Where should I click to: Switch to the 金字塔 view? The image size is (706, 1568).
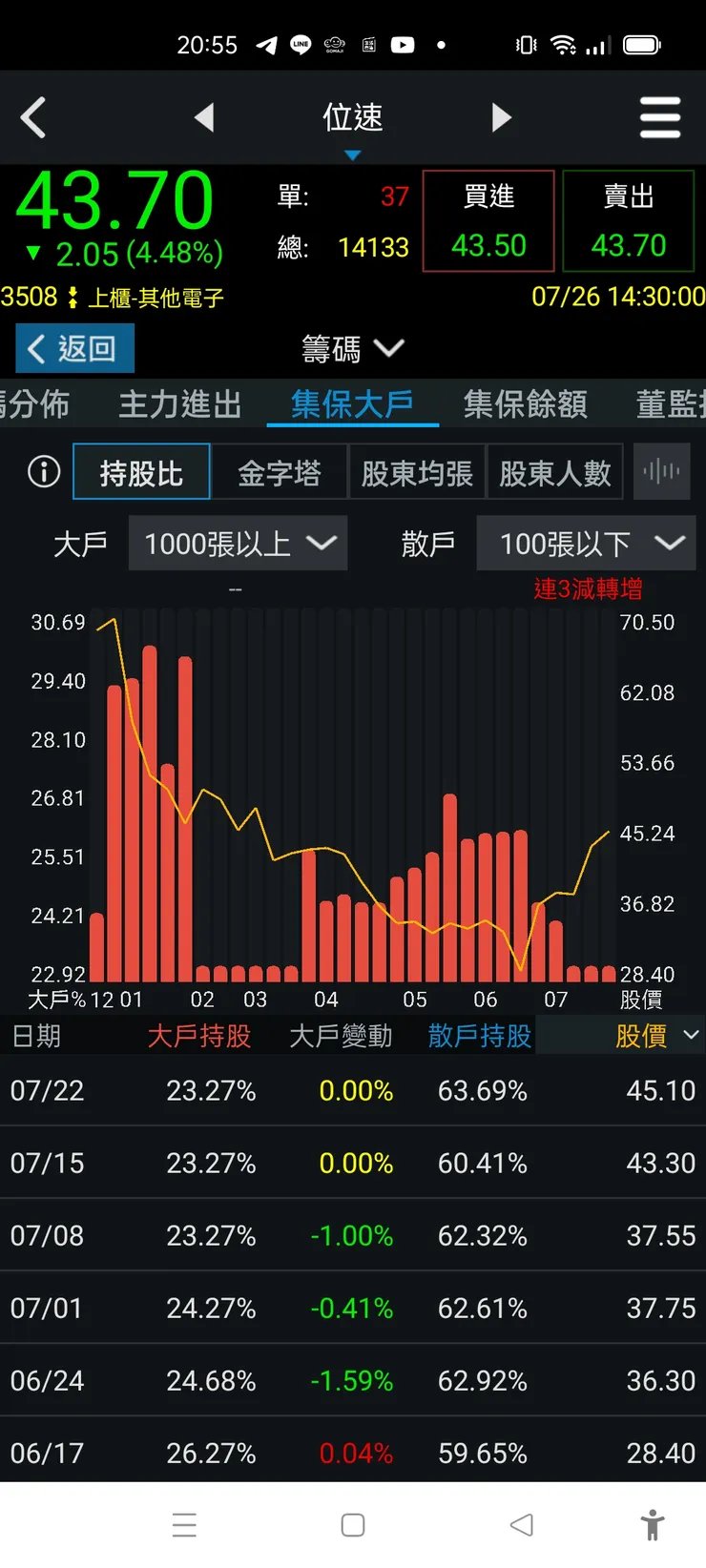(280, 471)
